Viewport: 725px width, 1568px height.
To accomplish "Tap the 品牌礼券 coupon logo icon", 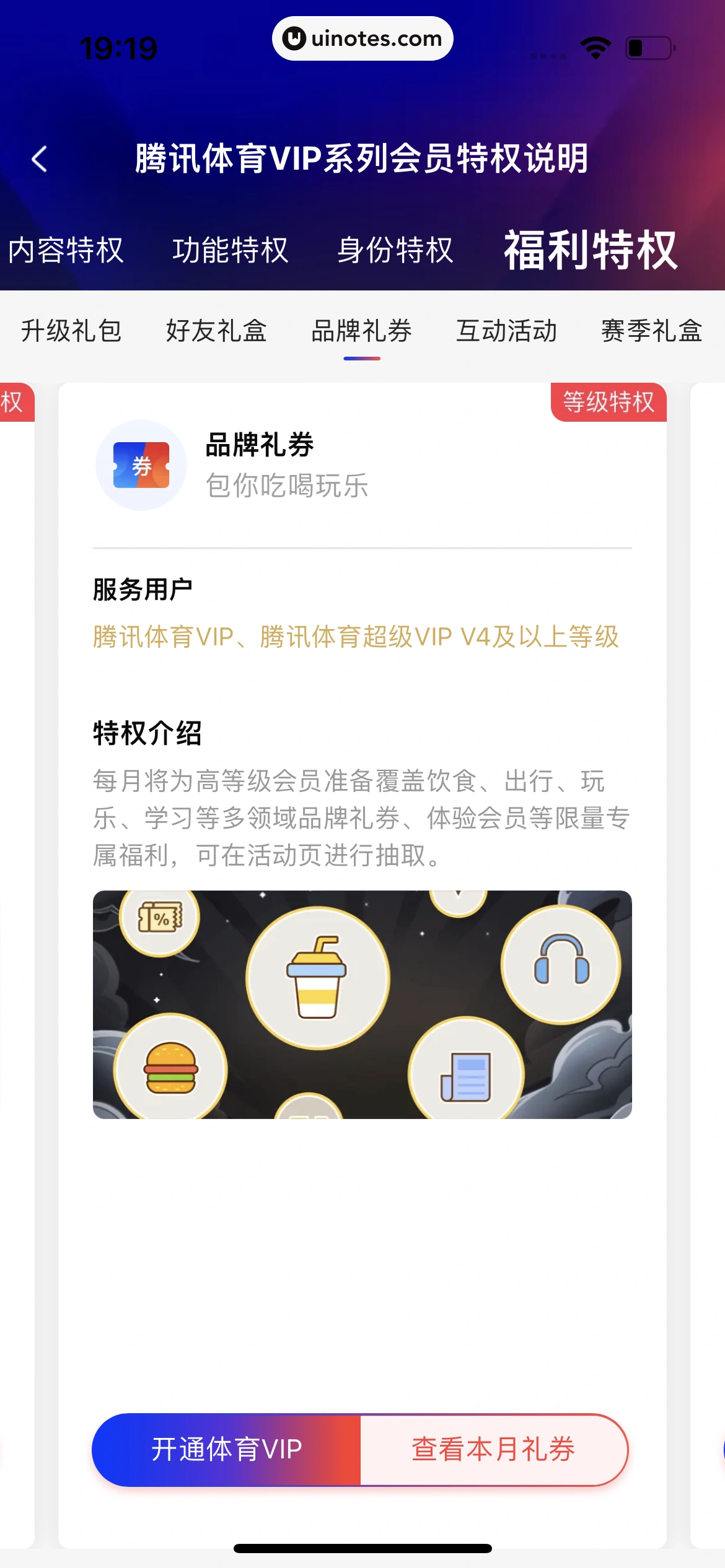I will click(x=141, y=464).
